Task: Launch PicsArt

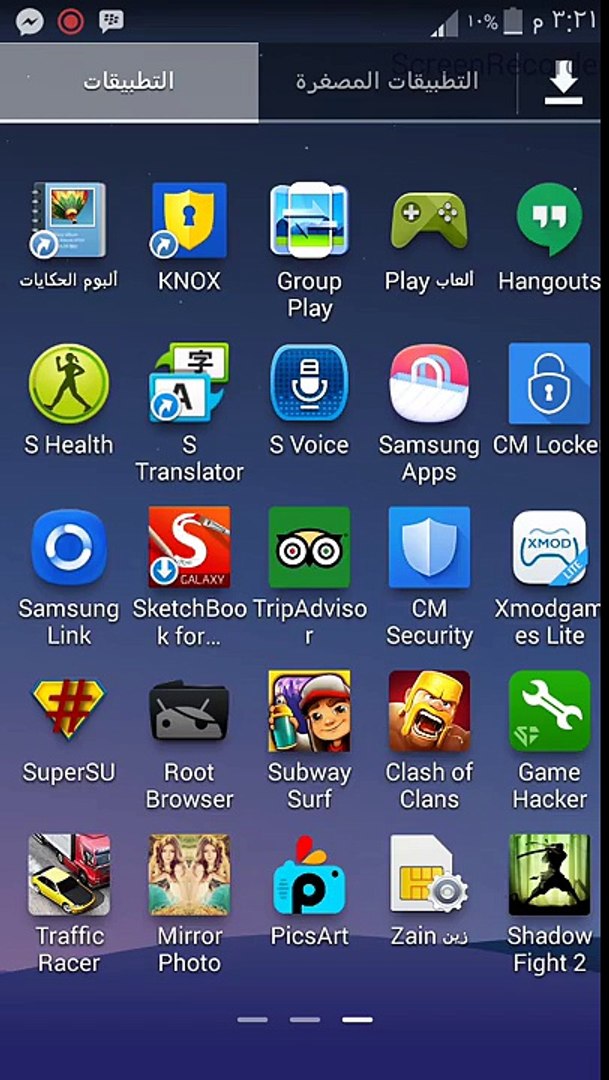Action: [309, 875]
